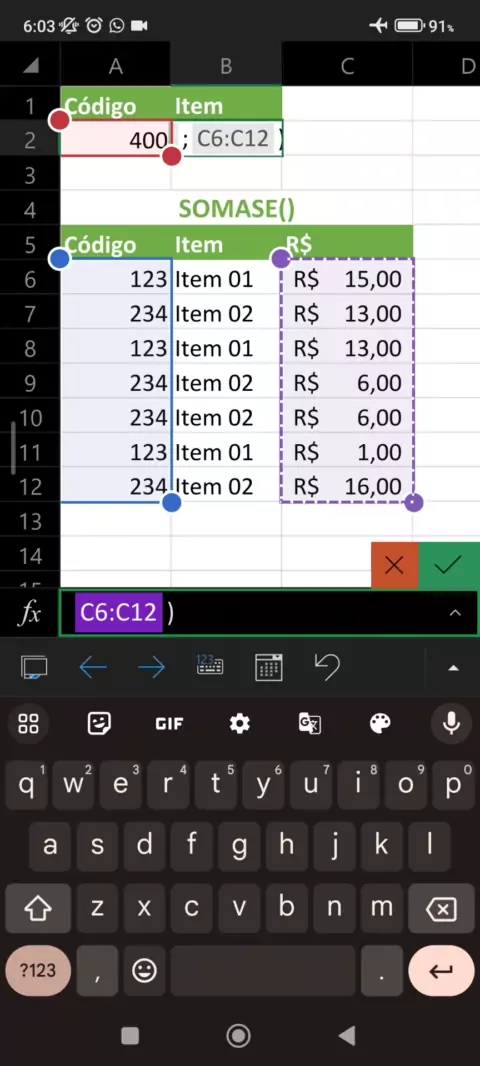Undo the last action
The width and height of the screenshot is (480, 1066).
[327, 667]
